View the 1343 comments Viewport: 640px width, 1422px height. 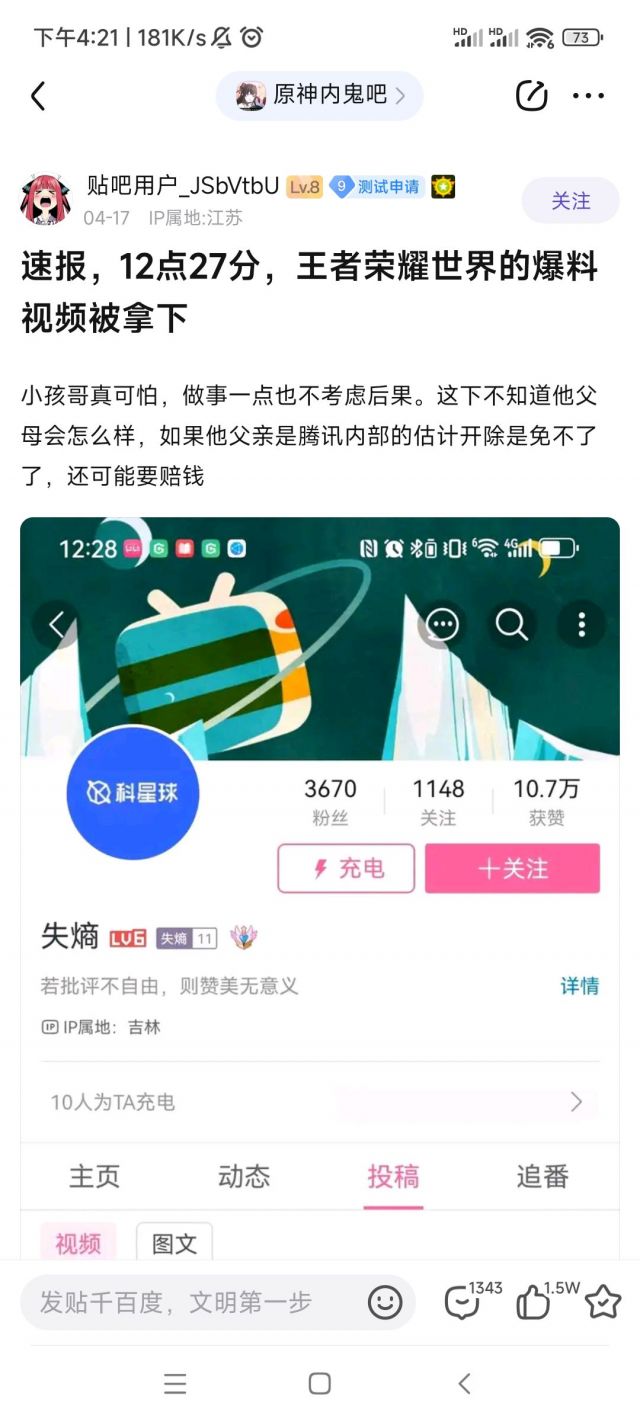click(x=462, y=1302)
